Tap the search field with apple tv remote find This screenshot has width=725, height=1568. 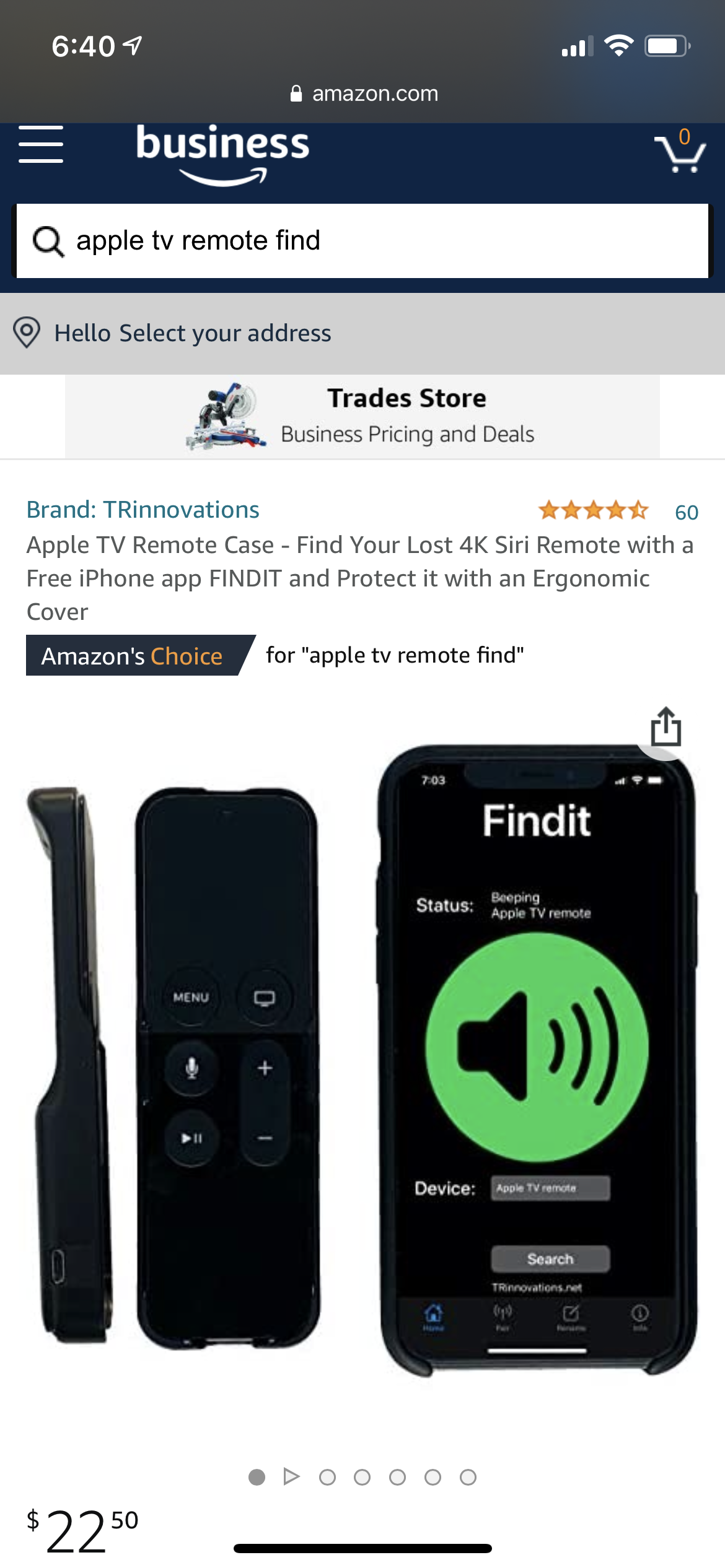click(x=362, y=241)
